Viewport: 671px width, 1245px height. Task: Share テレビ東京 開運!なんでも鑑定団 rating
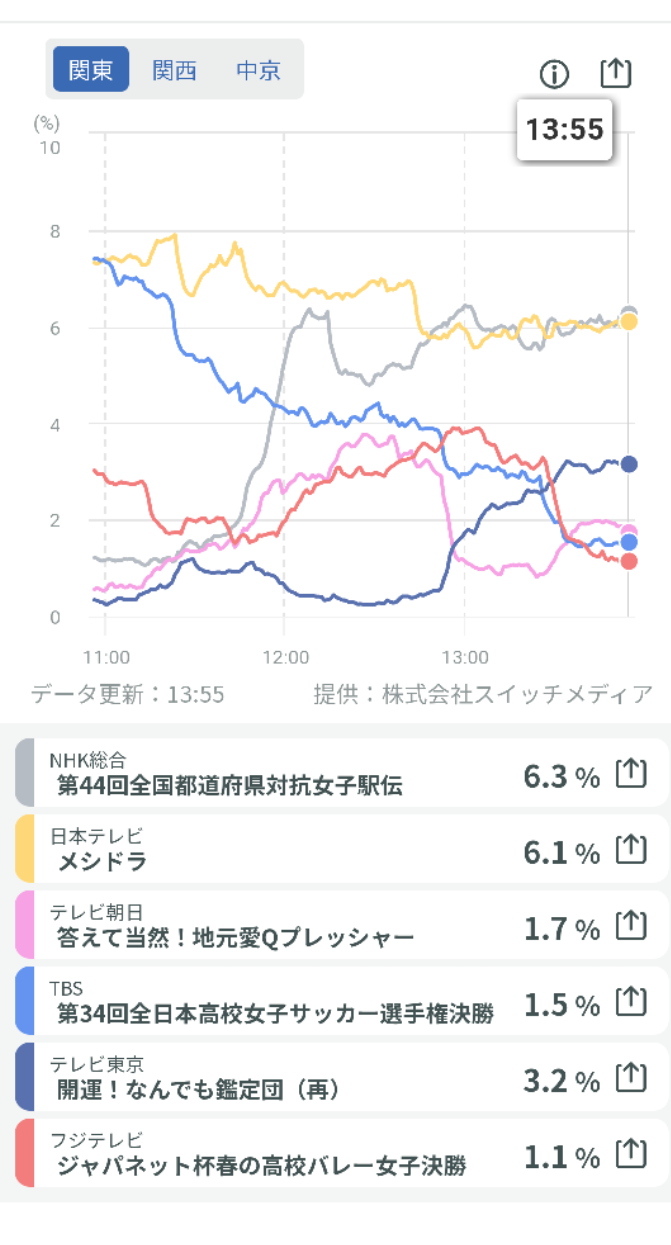click(630, 1078)
